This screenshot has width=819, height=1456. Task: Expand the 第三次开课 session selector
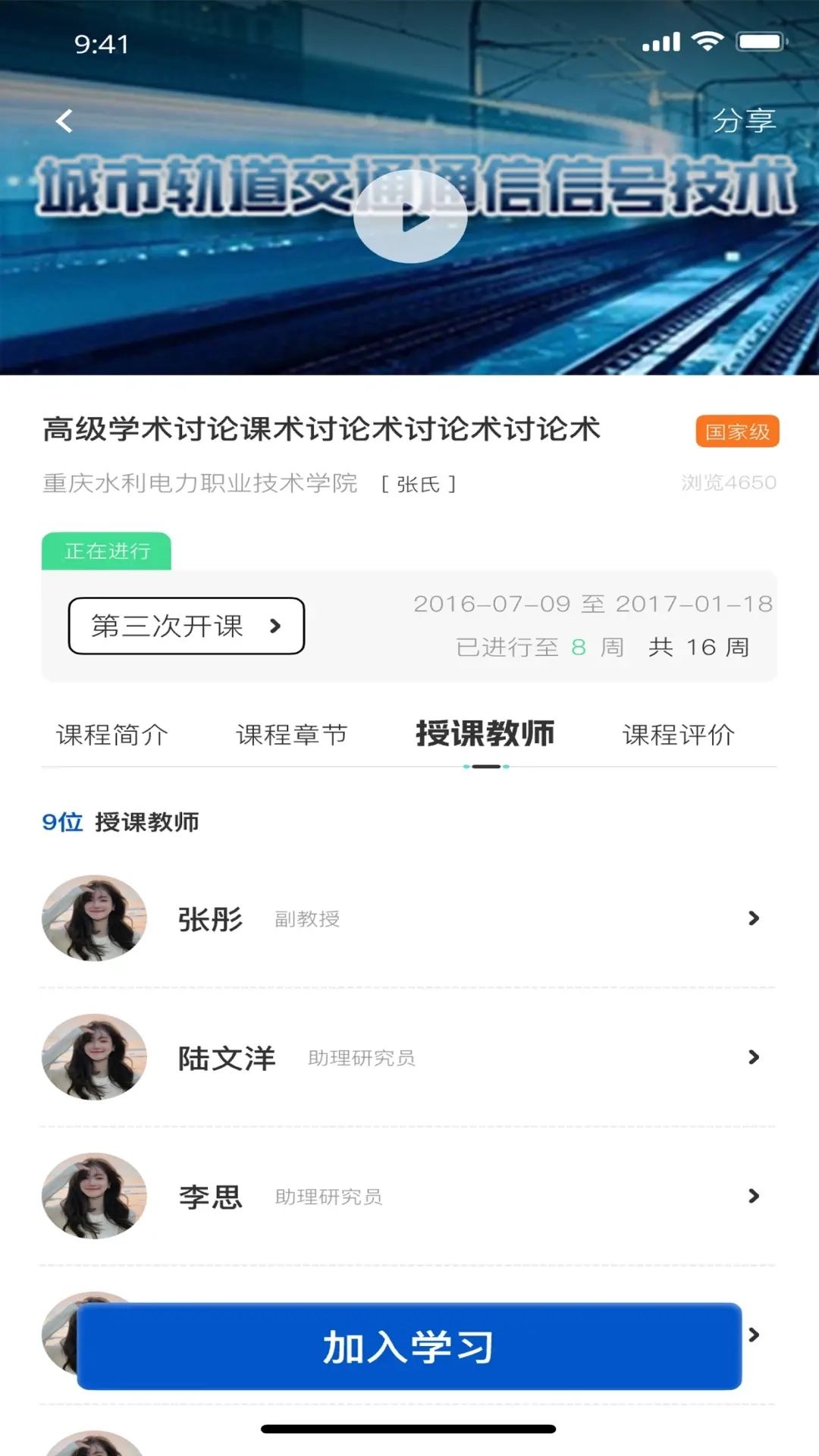(187, 626)
